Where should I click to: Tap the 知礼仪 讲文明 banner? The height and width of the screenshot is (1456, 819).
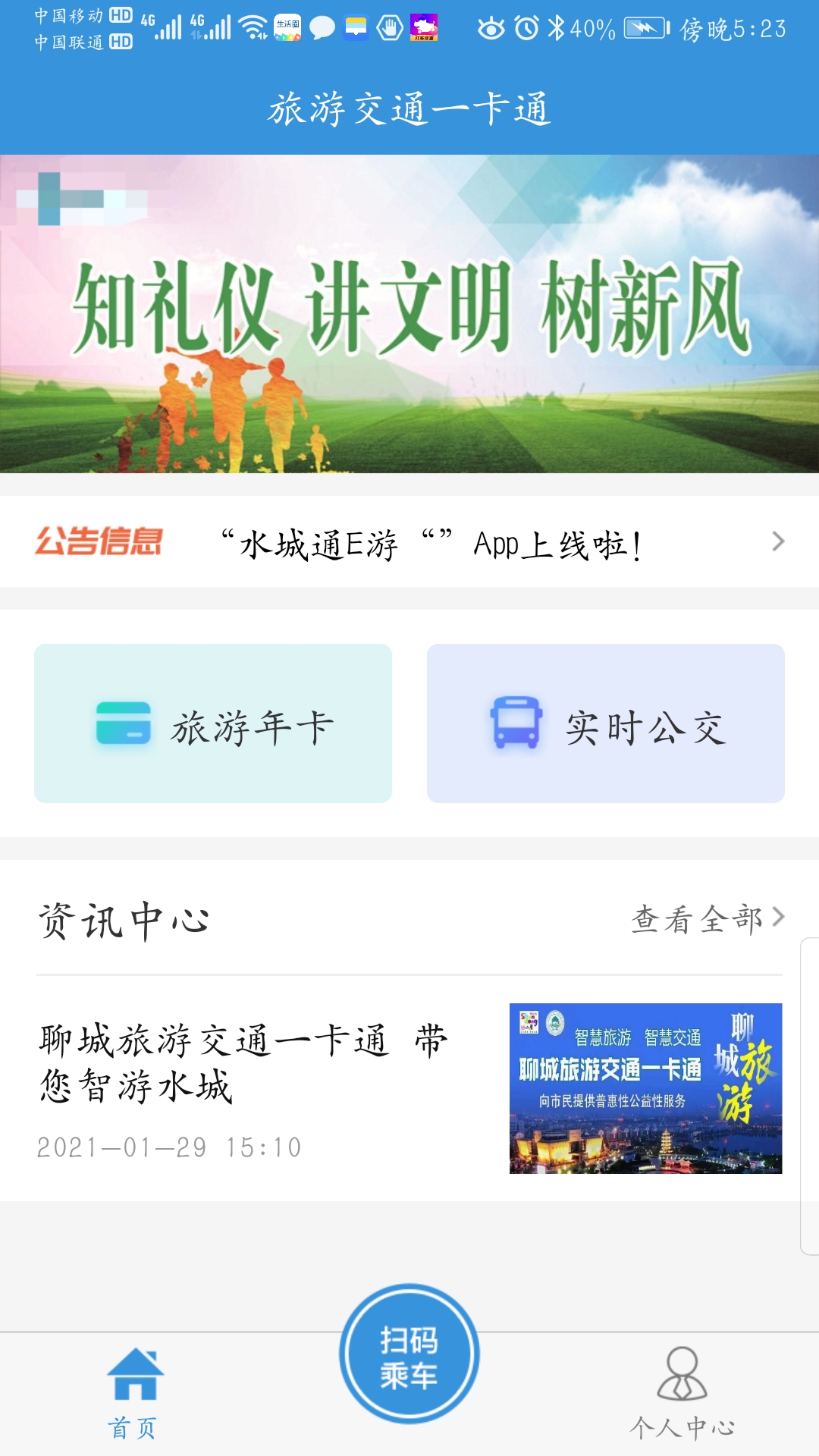[409, 315]
